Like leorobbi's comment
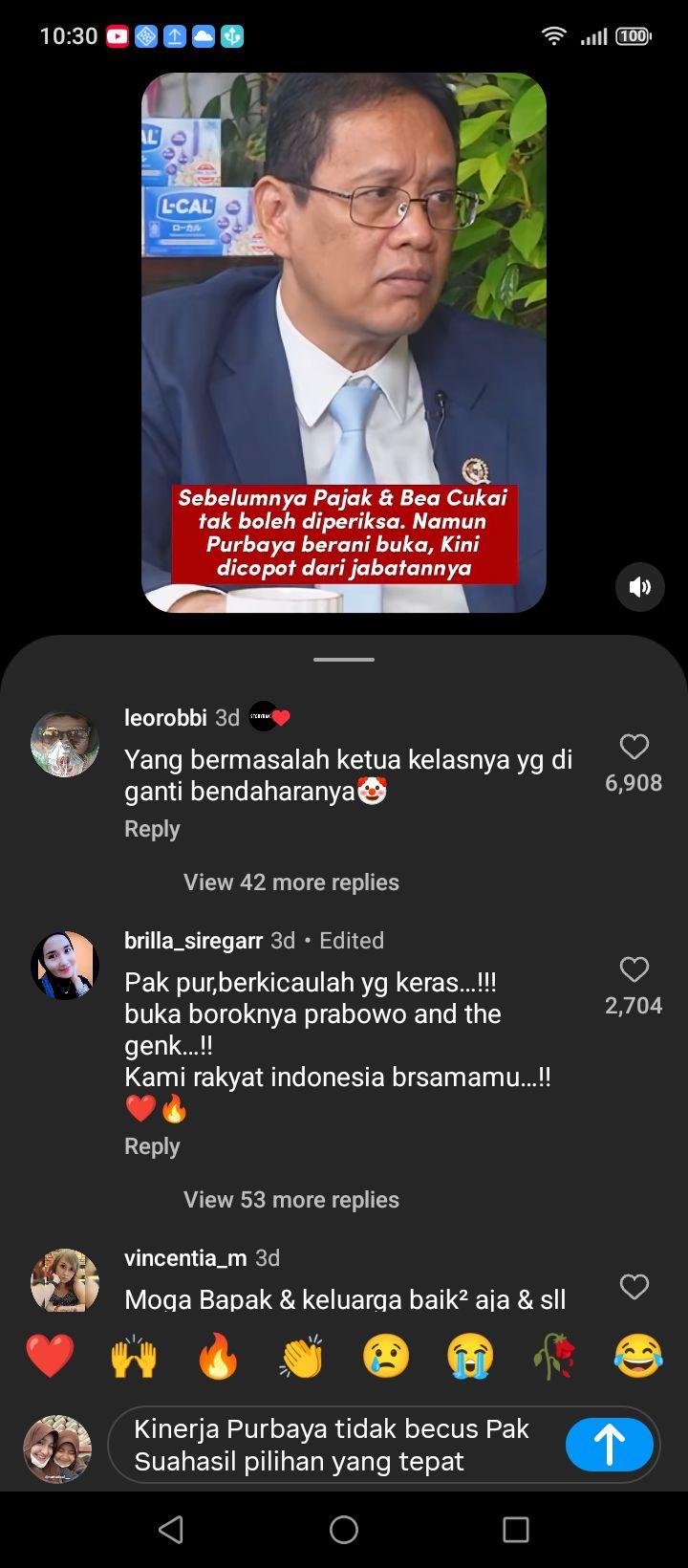688x1568 pixels. click(x=634, y=747)
